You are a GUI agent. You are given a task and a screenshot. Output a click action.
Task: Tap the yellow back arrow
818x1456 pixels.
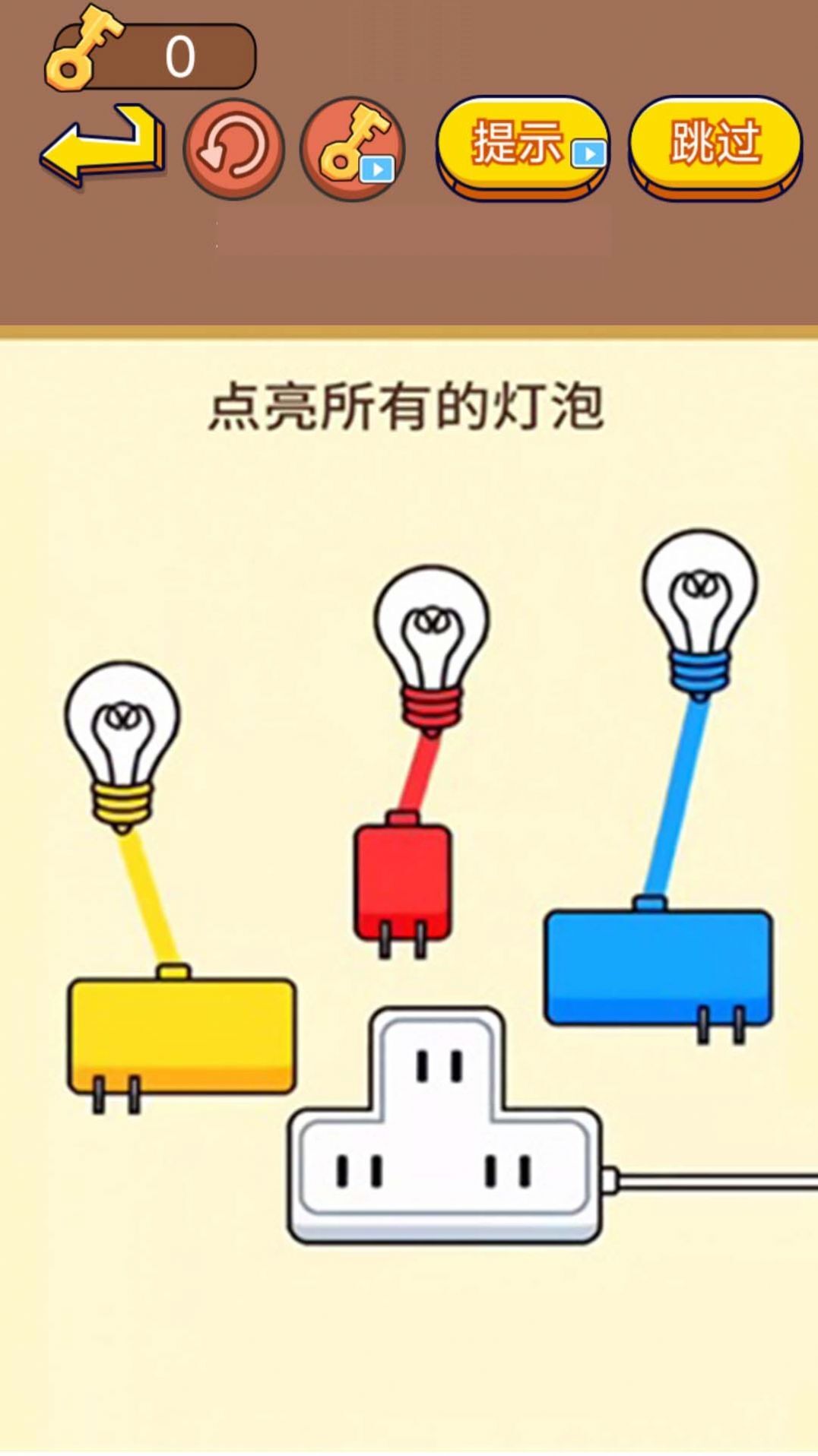pyautogui.click(x=101, y=147)
